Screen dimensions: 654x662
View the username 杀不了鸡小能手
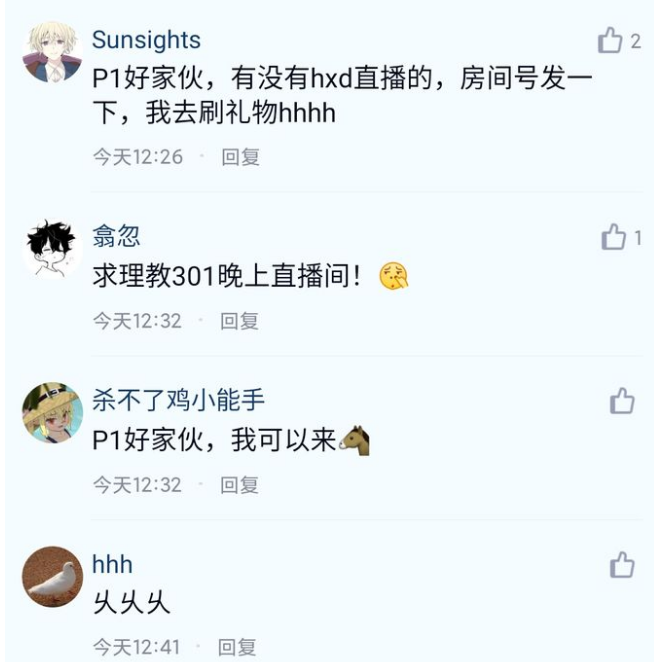[178, 401]
